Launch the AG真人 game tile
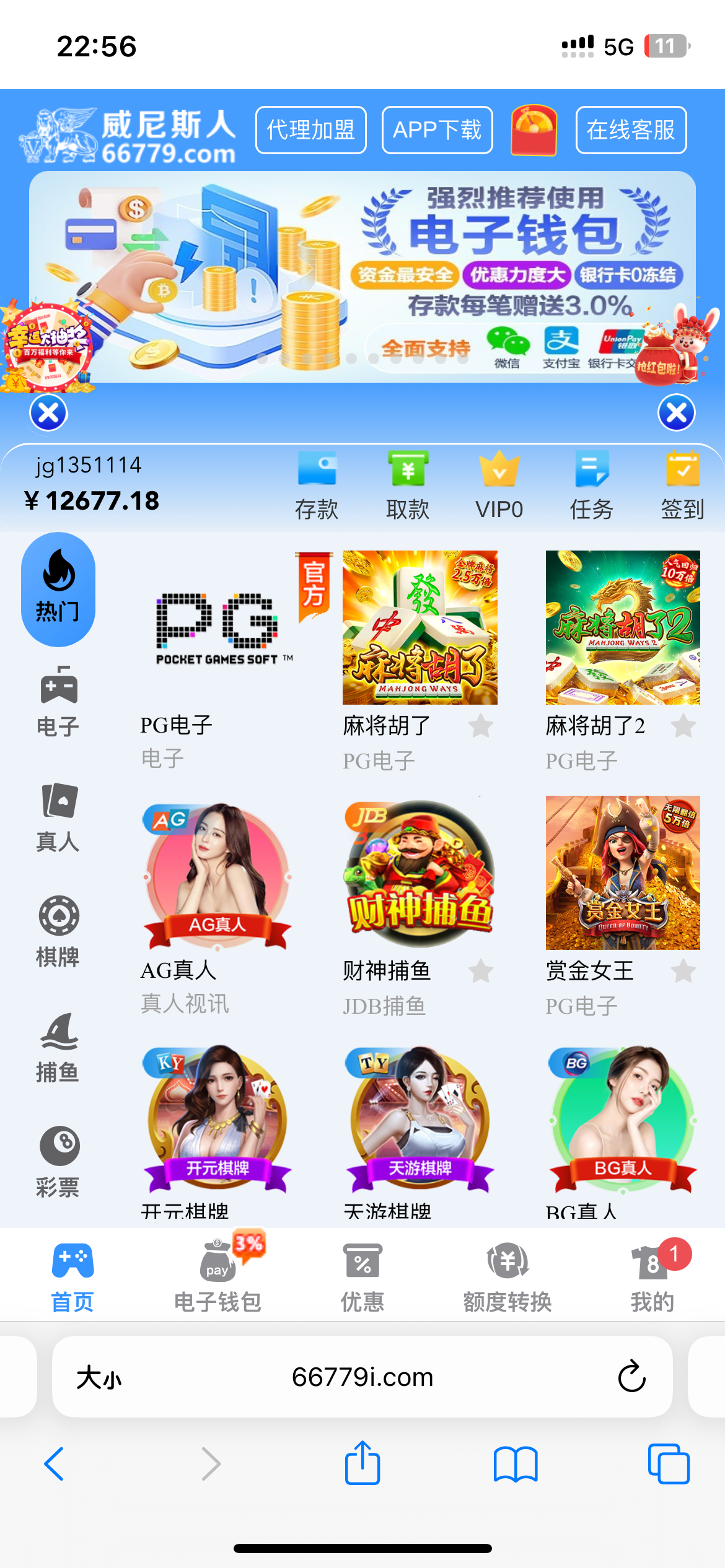 (217, 876)
